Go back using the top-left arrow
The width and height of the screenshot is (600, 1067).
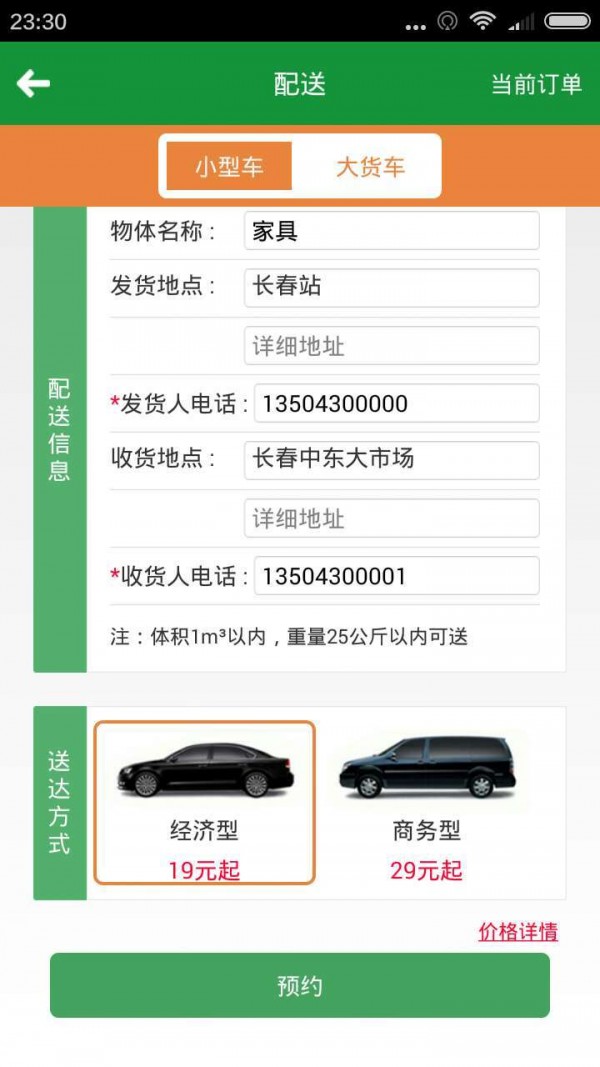tap(34, 84)
